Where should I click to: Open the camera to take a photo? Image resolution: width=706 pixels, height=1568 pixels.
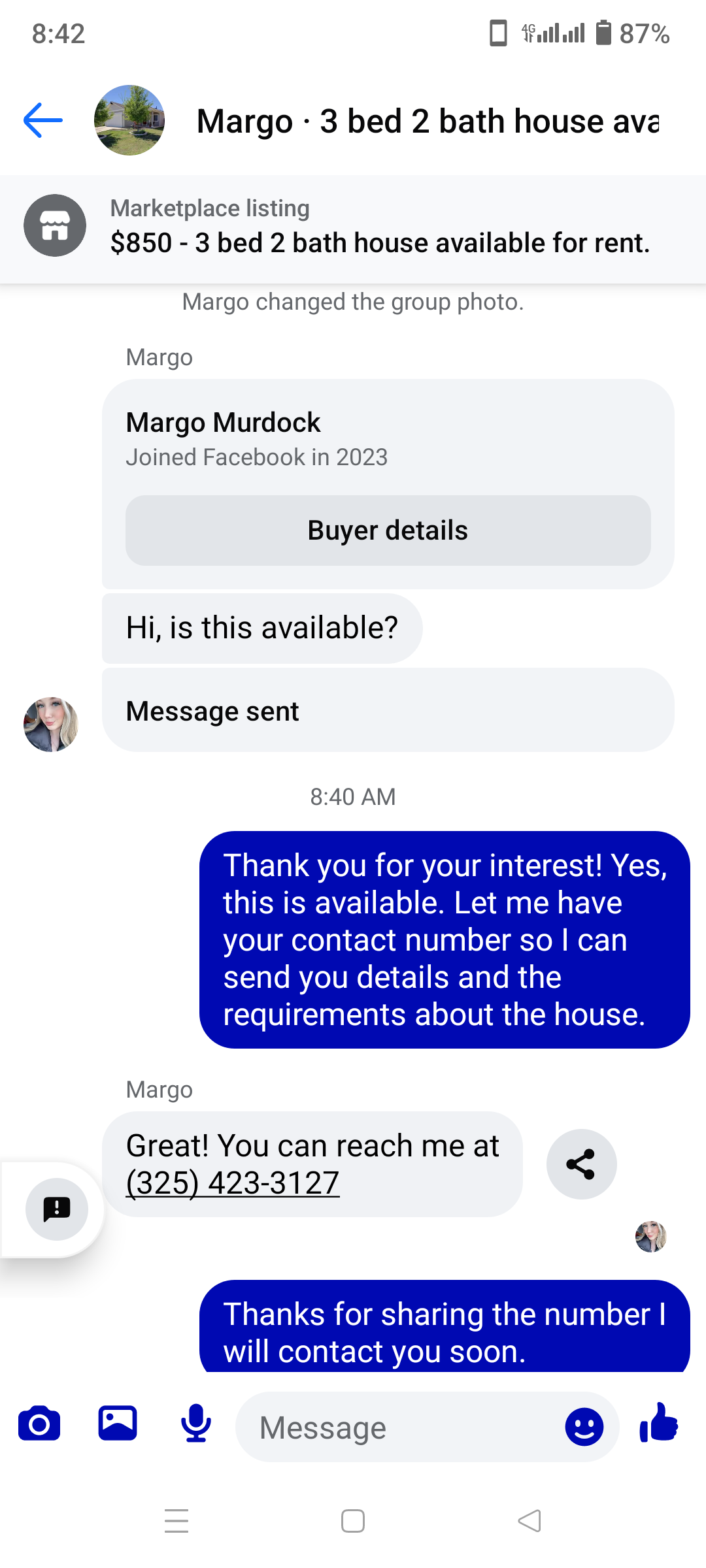point(39,1424)
